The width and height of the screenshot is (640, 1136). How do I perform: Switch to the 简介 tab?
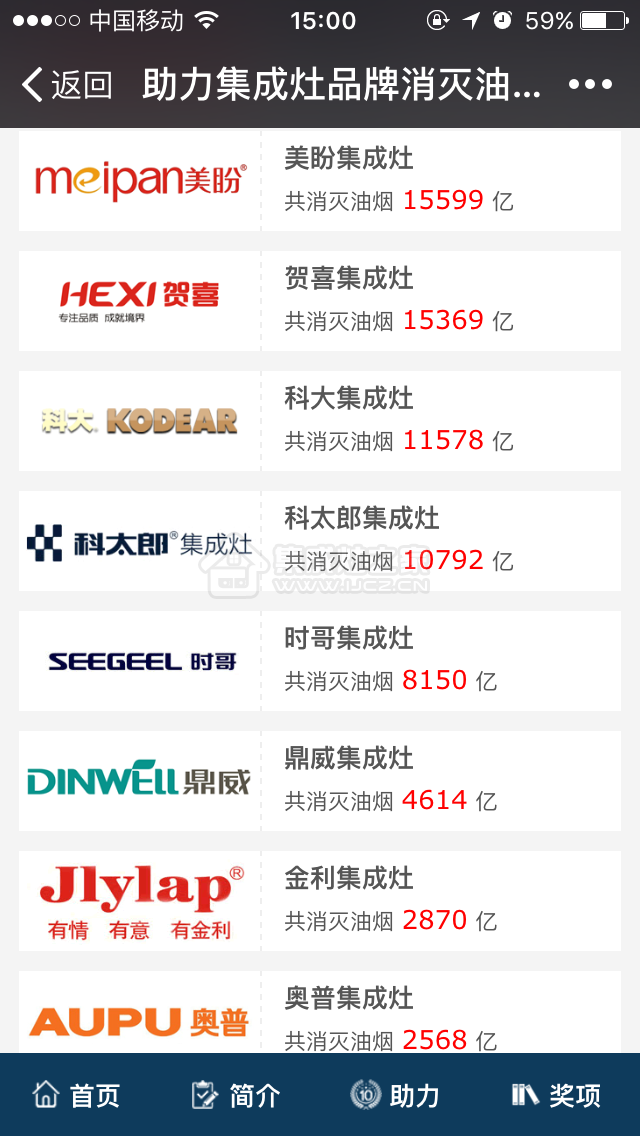pyautogui.click(x=236, y=1095)
